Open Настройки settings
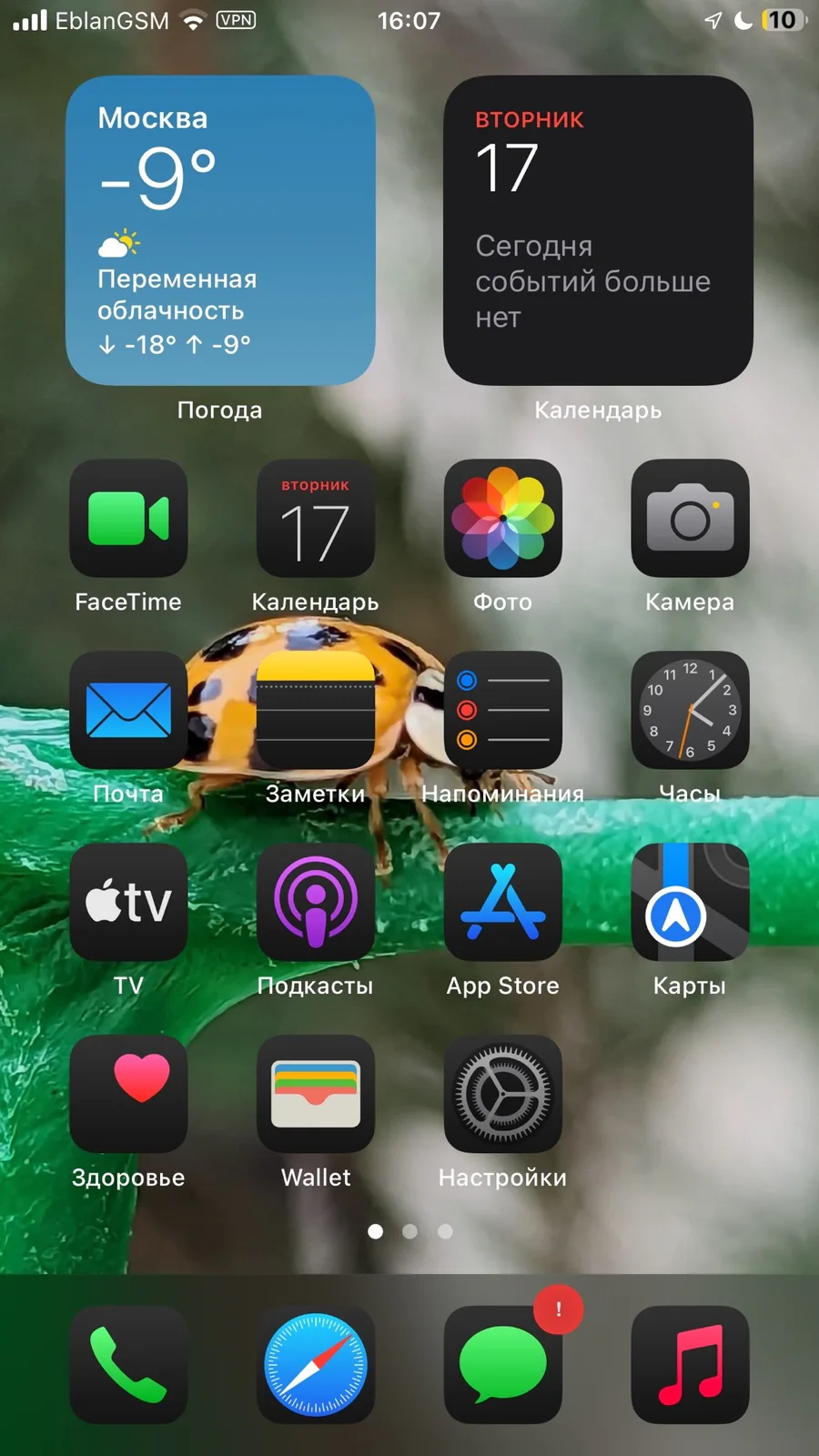The image size is (819, 1456). tap(502, 1094)
